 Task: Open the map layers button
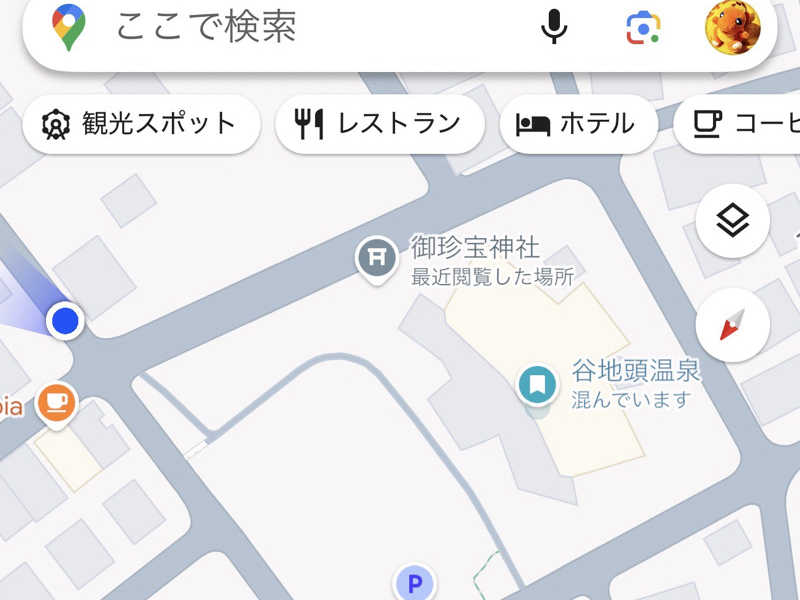point(732,221)
